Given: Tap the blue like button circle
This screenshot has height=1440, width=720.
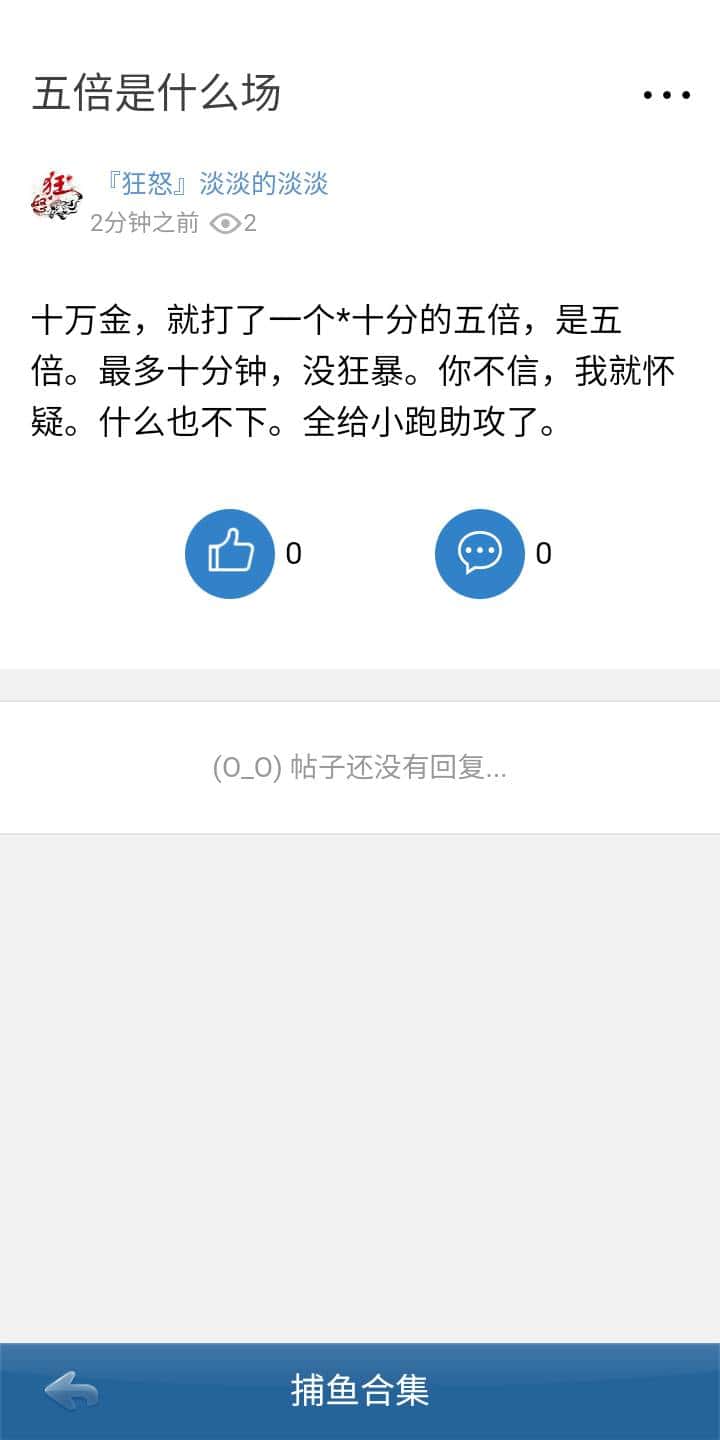Looking at the screenshot, I should click(x=230, y=554).
